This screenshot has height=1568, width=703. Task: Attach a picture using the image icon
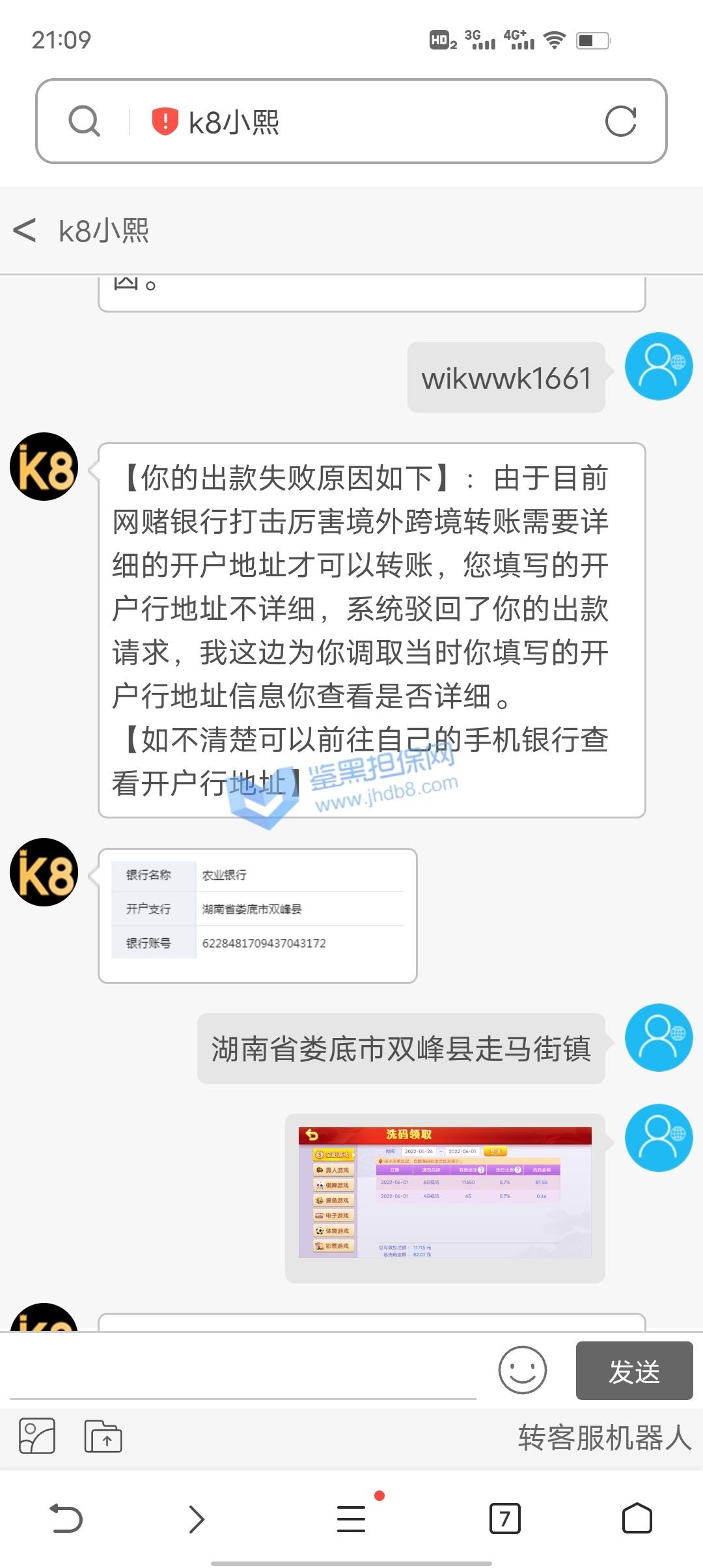coord(37,1436)
